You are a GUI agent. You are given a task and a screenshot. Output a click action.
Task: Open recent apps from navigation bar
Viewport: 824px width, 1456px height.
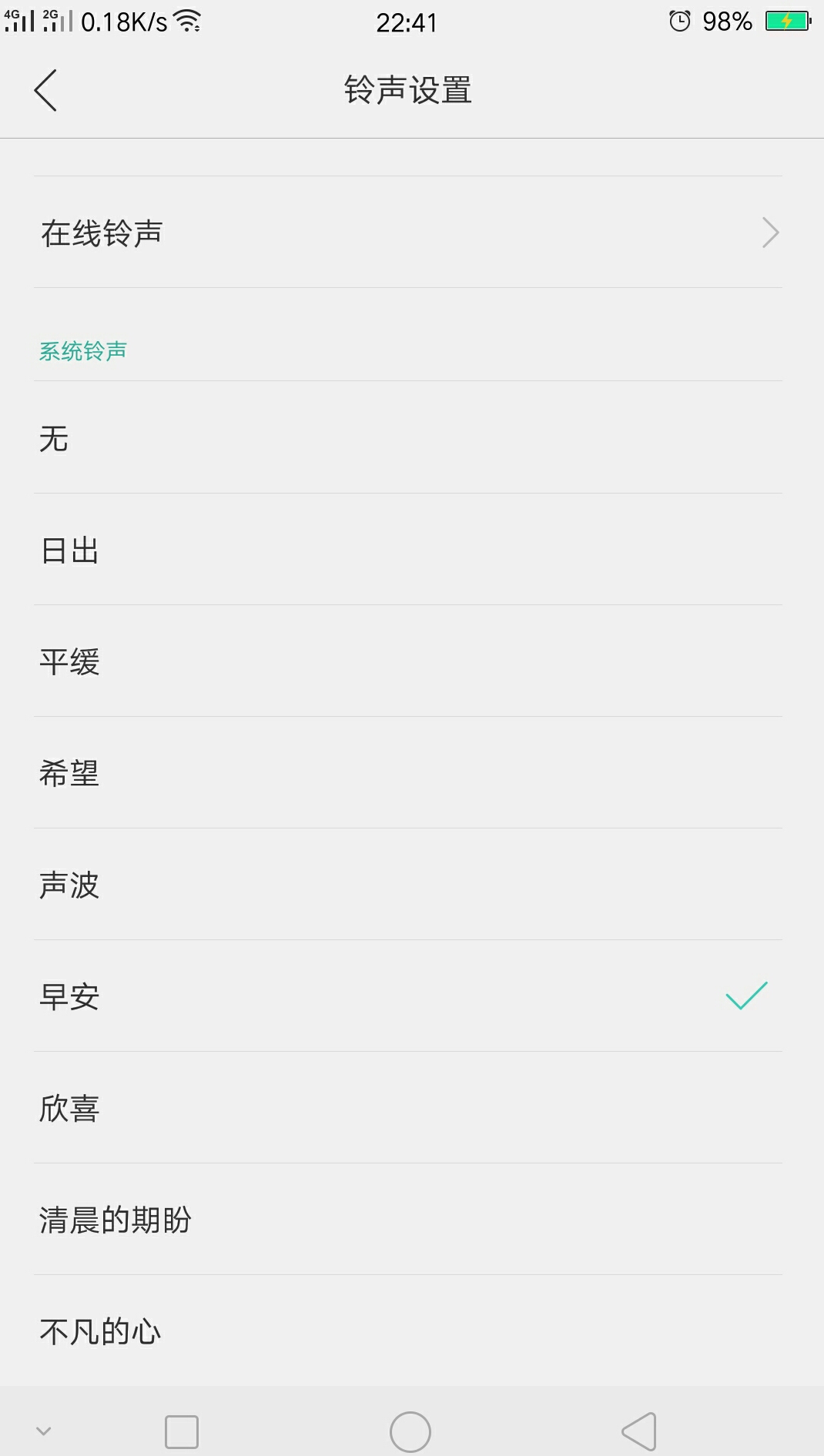pyautogui.click(x=182, y=1431)
